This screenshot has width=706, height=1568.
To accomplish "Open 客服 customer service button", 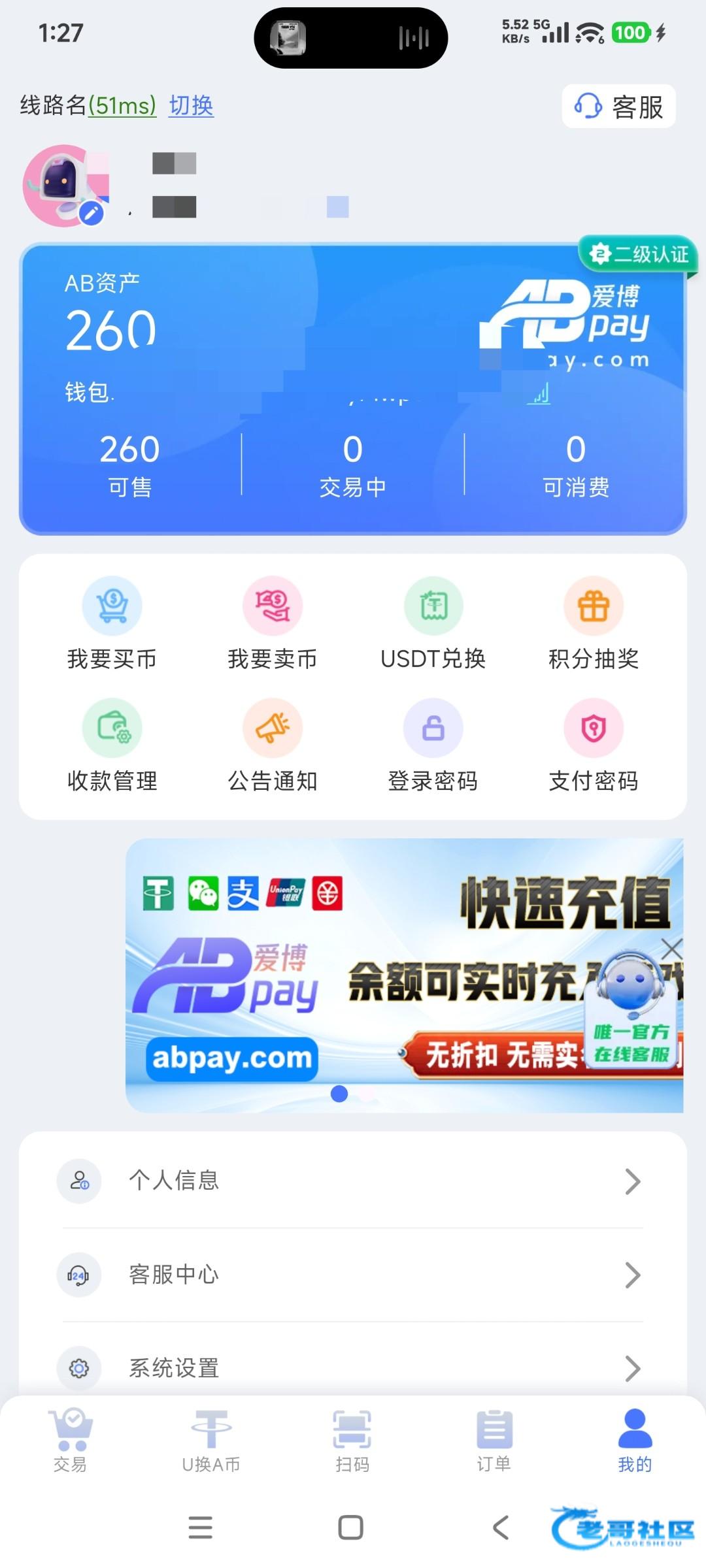I will pyautogui.click(x=618, y=106).
